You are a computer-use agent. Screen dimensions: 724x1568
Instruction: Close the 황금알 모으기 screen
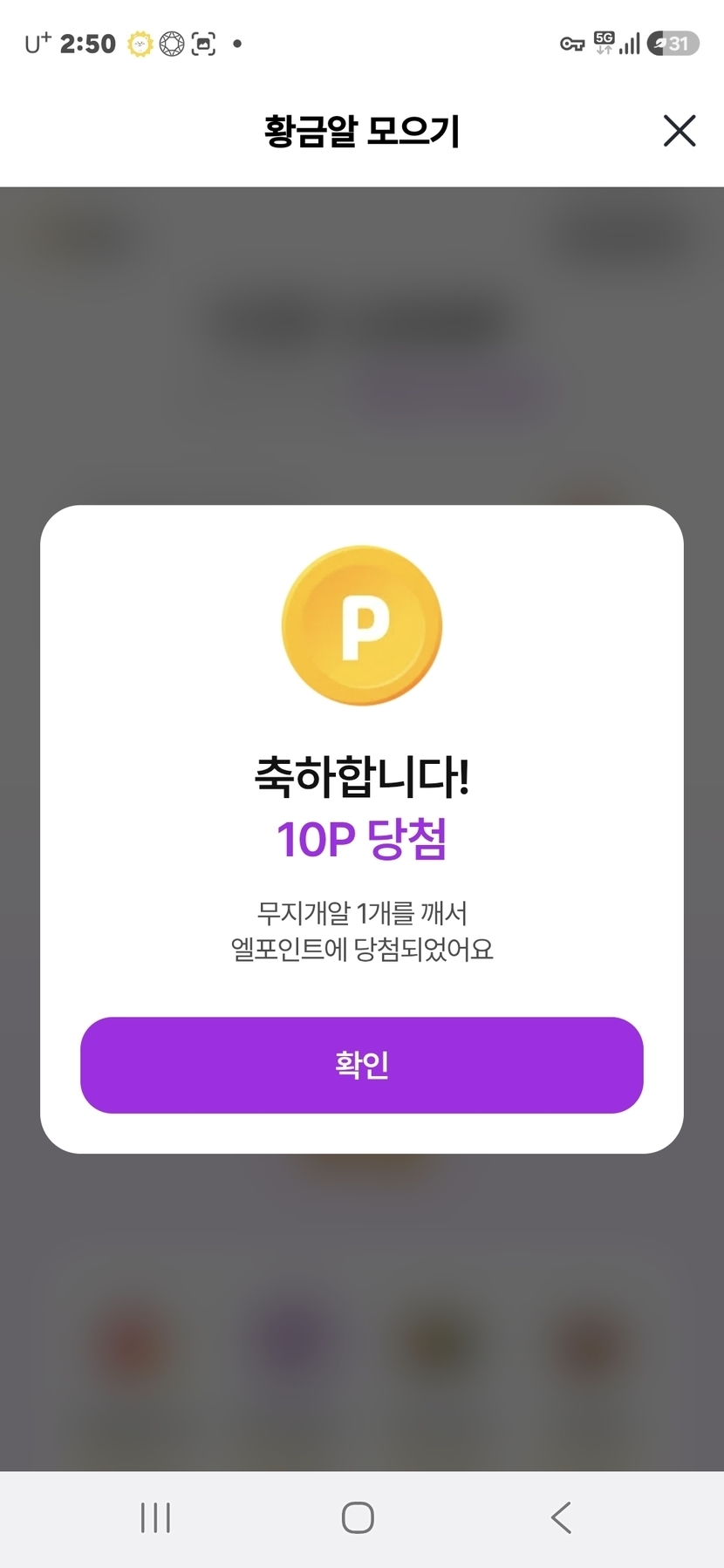click(679, 131)
